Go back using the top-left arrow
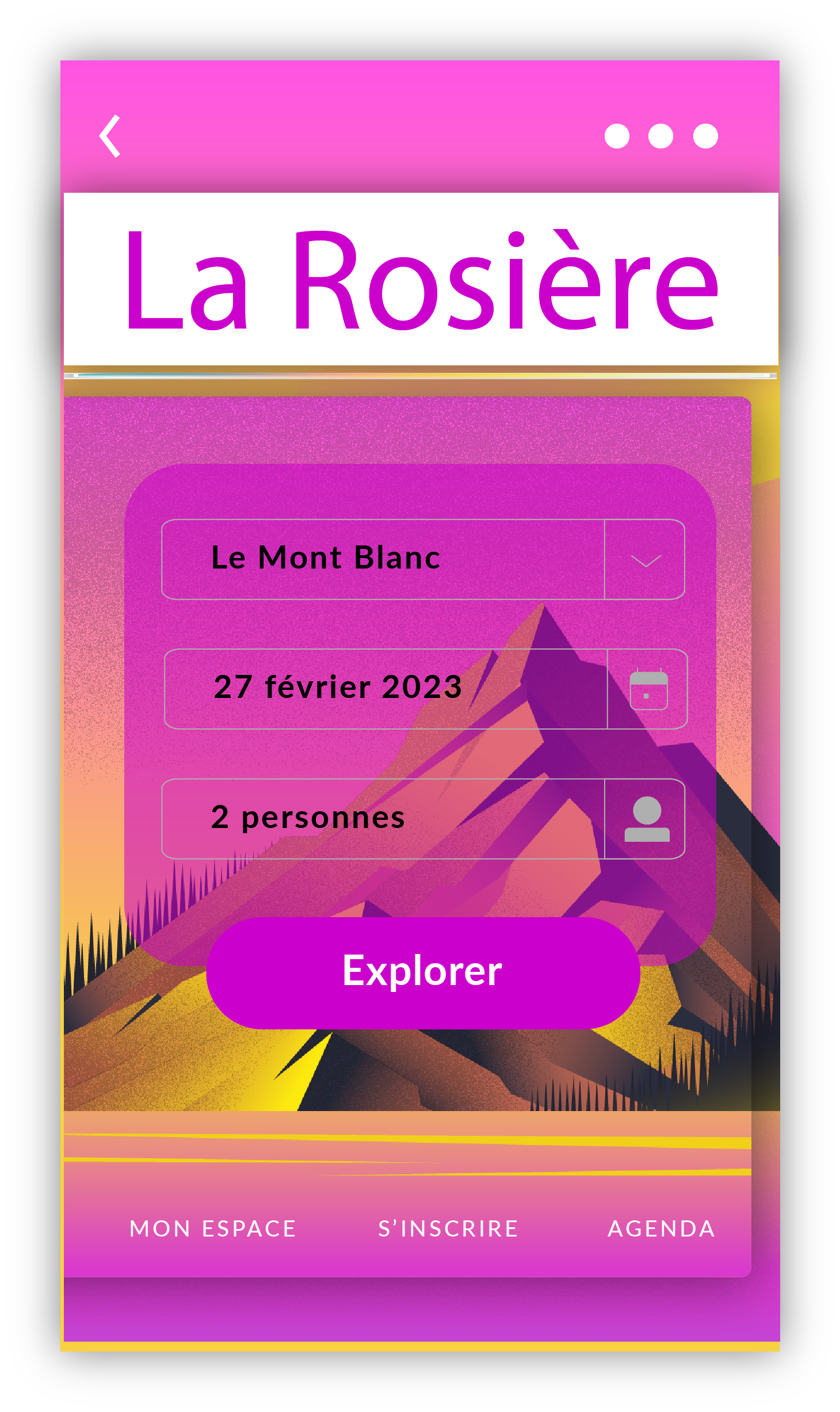840x1412 pixels. point(110,136)
